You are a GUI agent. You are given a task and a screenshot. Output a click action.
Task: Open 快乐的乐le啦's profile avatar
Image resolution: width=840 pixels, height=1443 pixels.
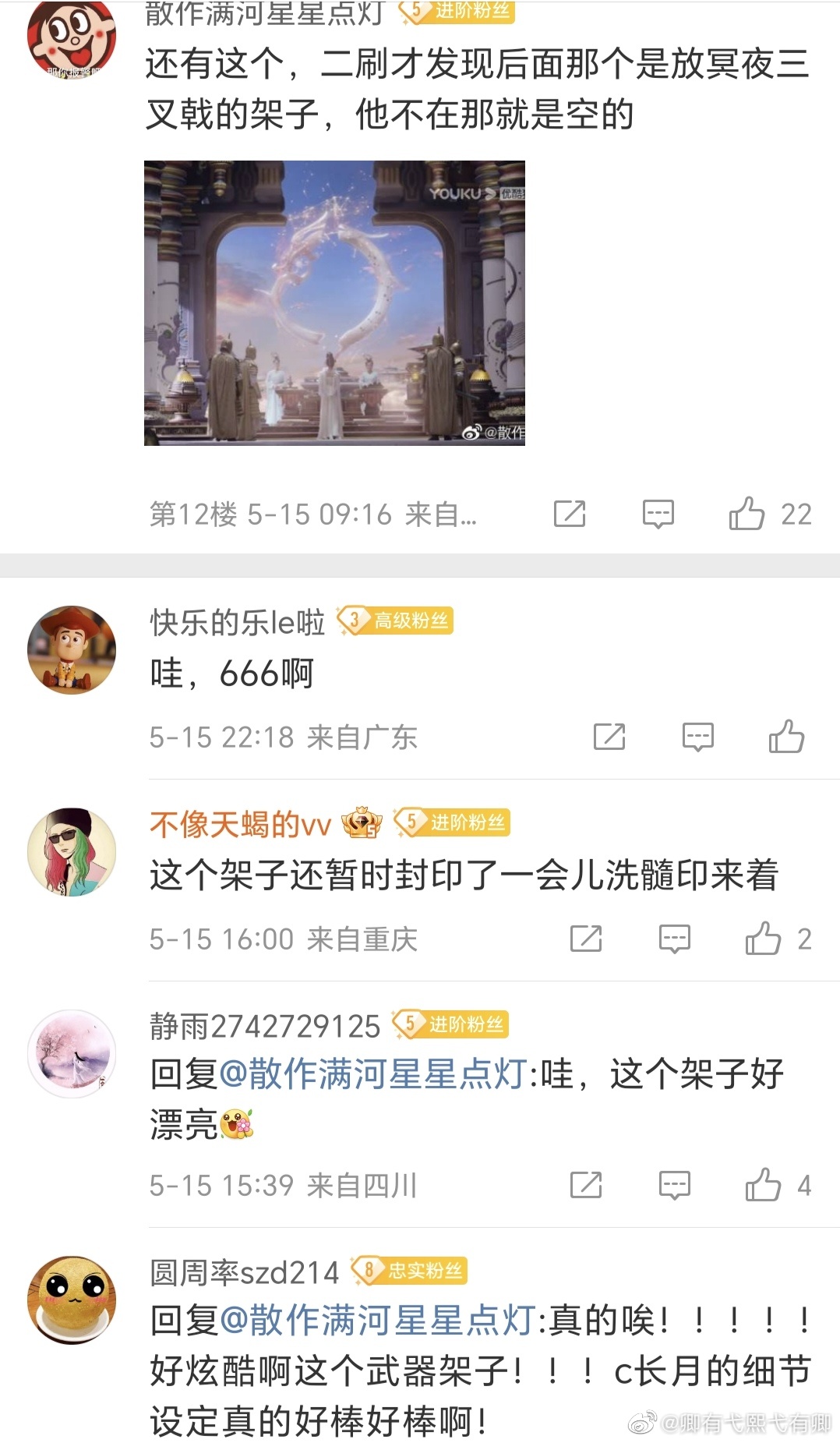[x=72, y=649]
